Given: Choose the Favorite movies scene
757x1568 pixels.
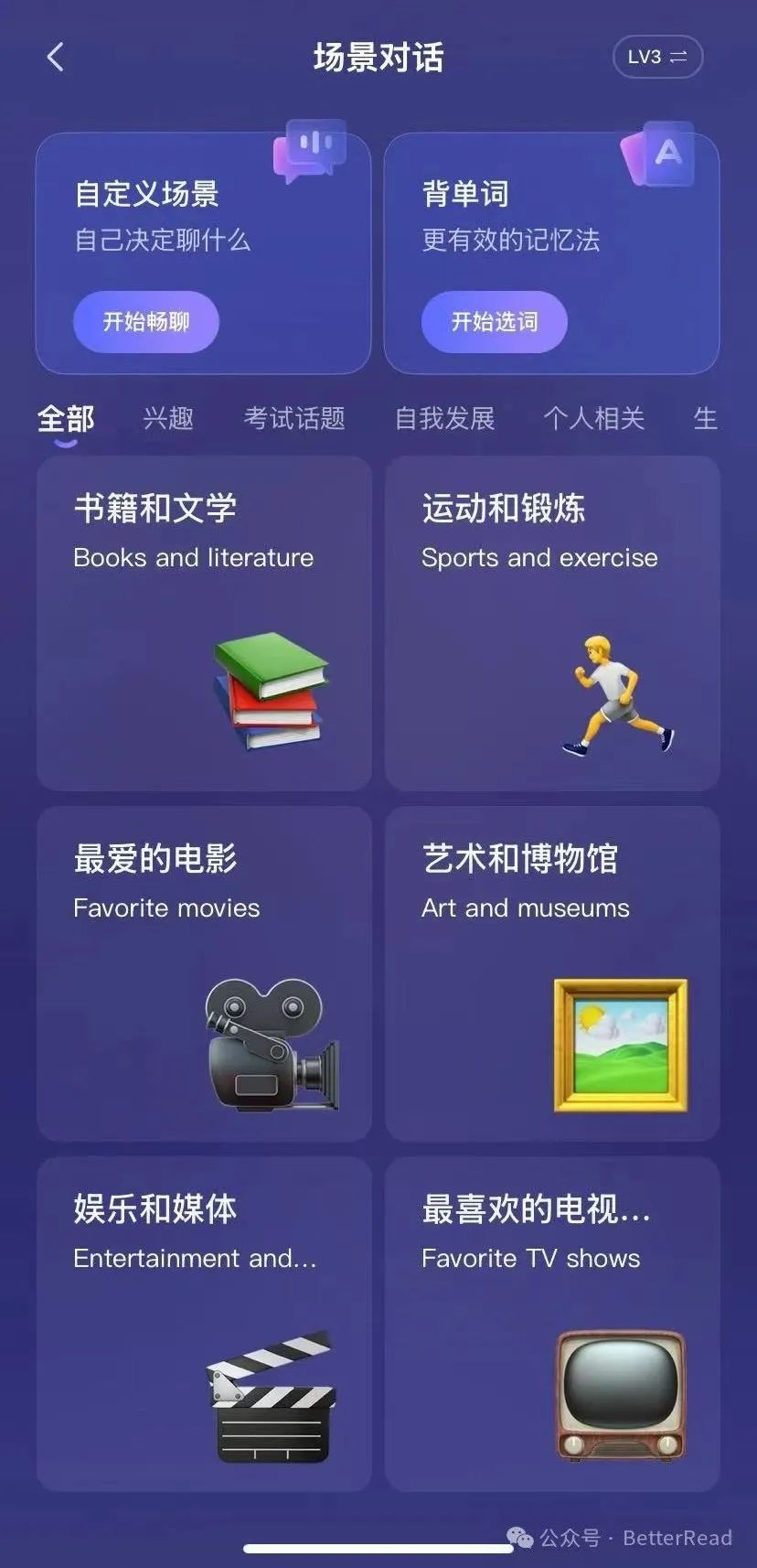Looking at the screenshot, I should pos(204,973).
